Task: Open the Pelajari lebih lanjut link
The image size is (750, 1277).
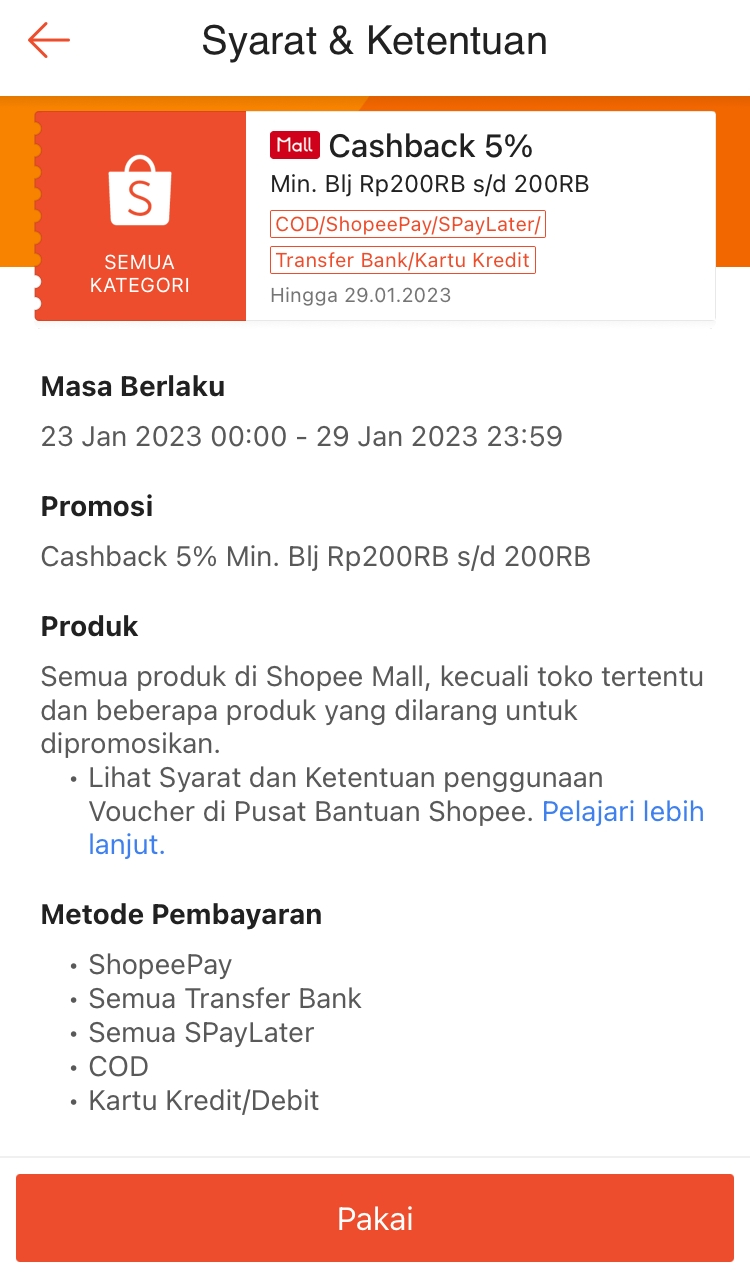Action: [623, 811]
